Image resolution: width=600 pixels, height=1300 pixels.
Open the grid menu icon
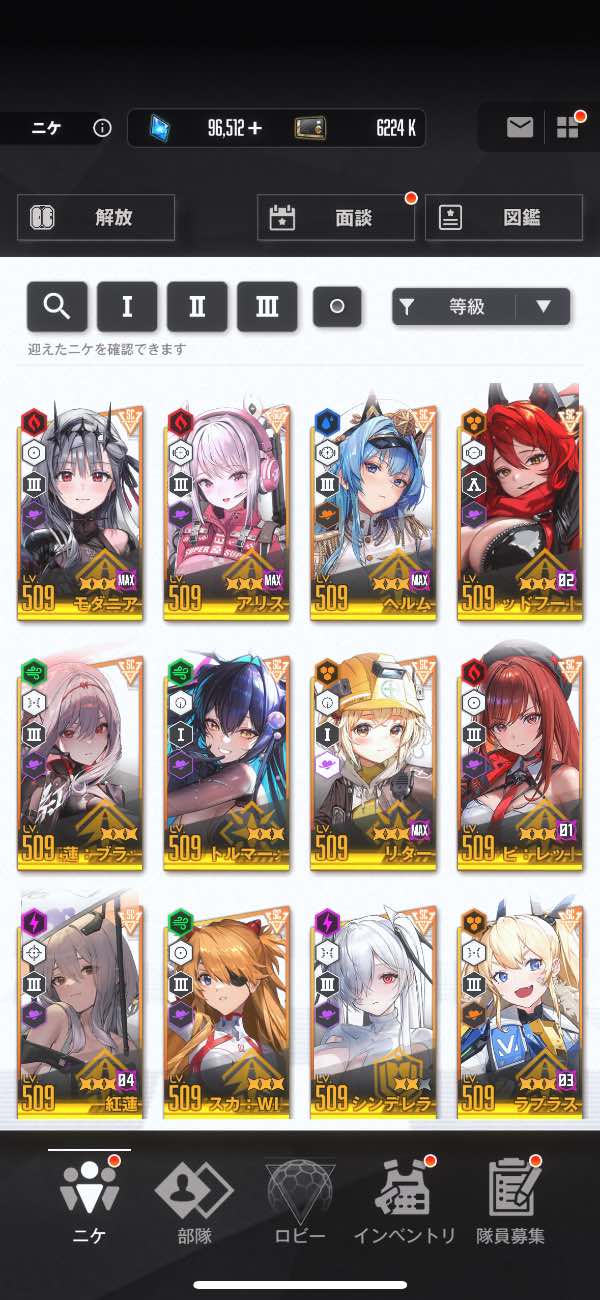point(568,127)
